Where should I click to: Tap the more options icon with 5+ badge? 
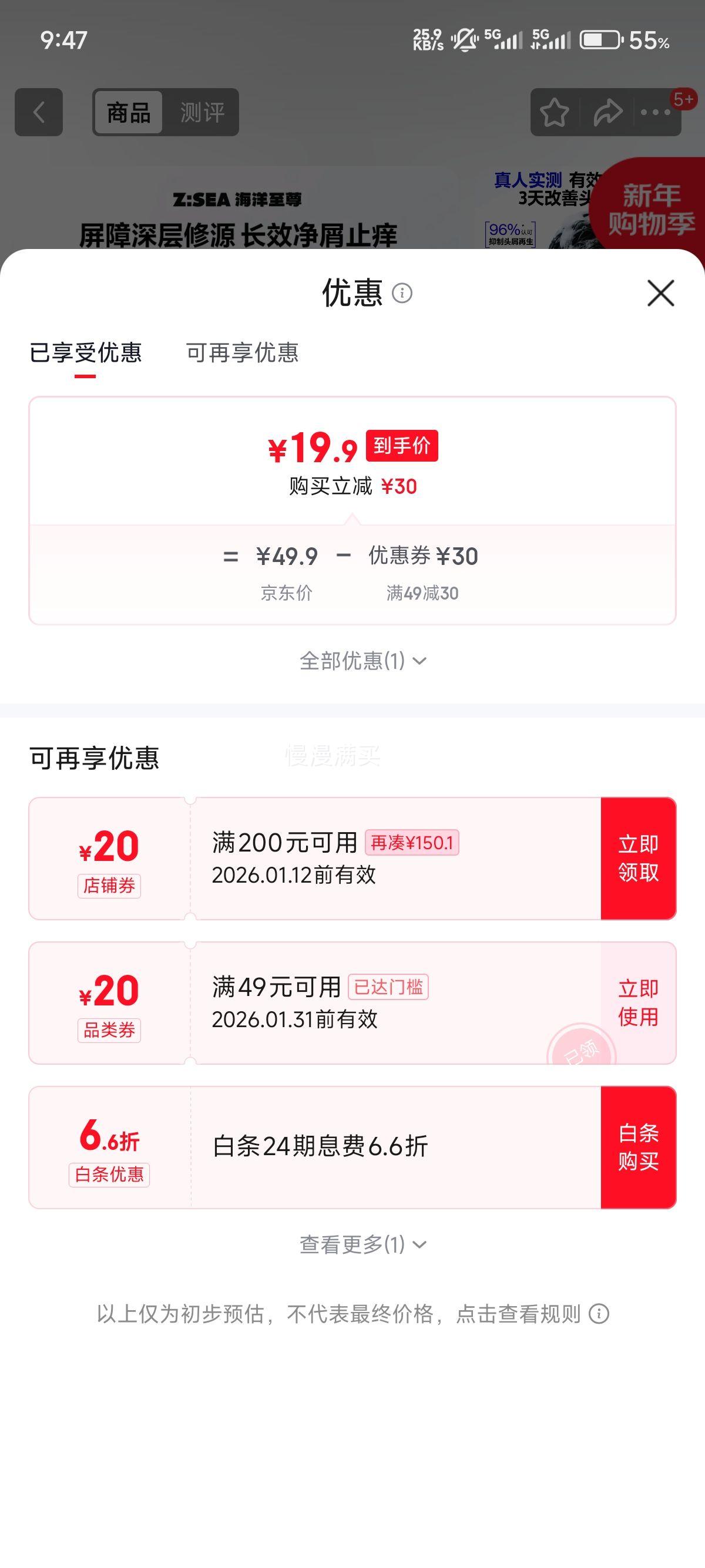click(654, 112)
